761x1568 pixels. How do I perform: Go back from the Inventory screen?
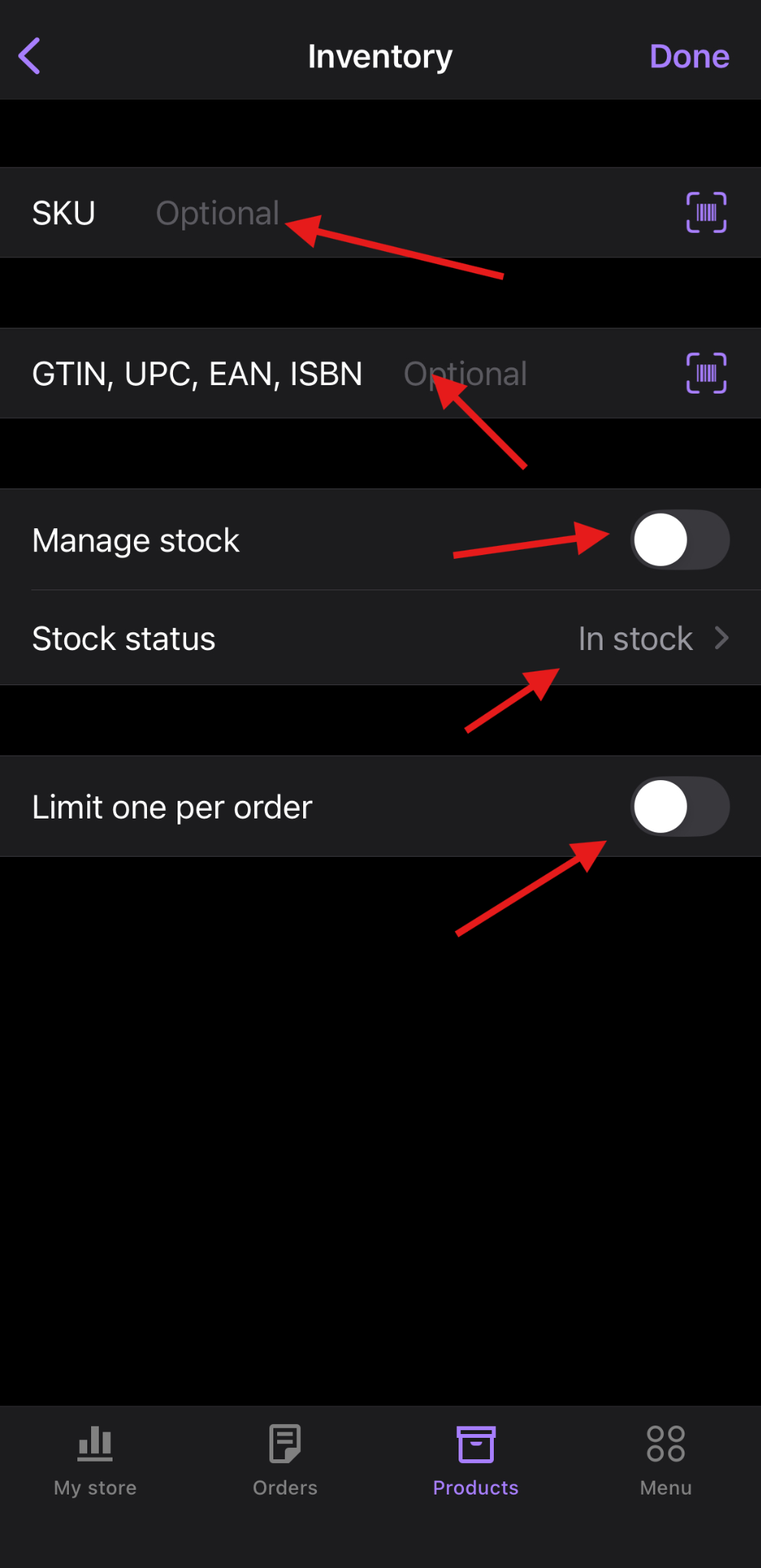click(x=30, y=57)
